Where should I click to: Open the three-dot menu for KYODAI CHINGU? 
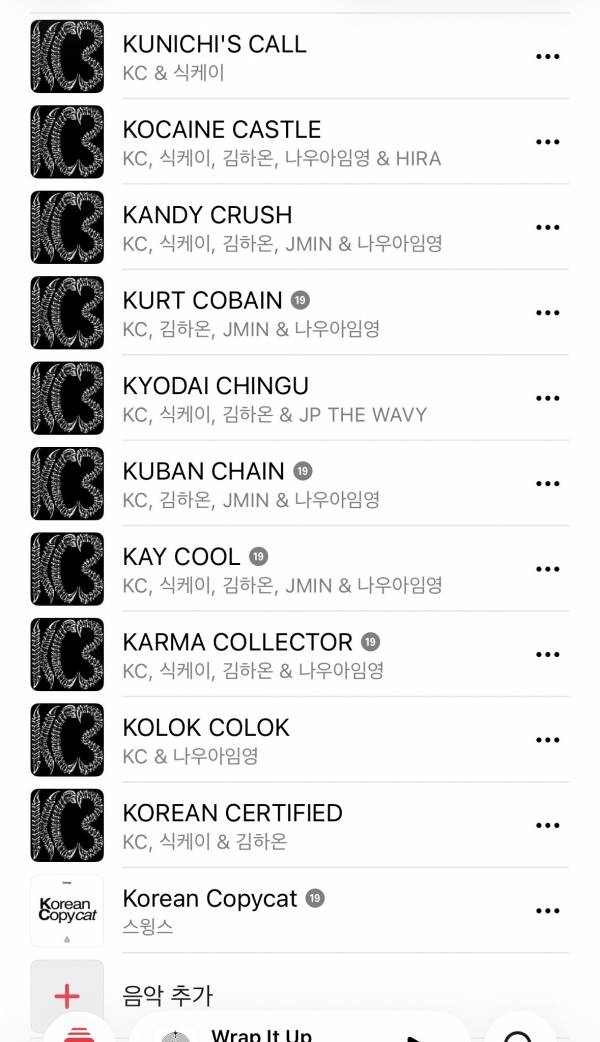point(547,398)
